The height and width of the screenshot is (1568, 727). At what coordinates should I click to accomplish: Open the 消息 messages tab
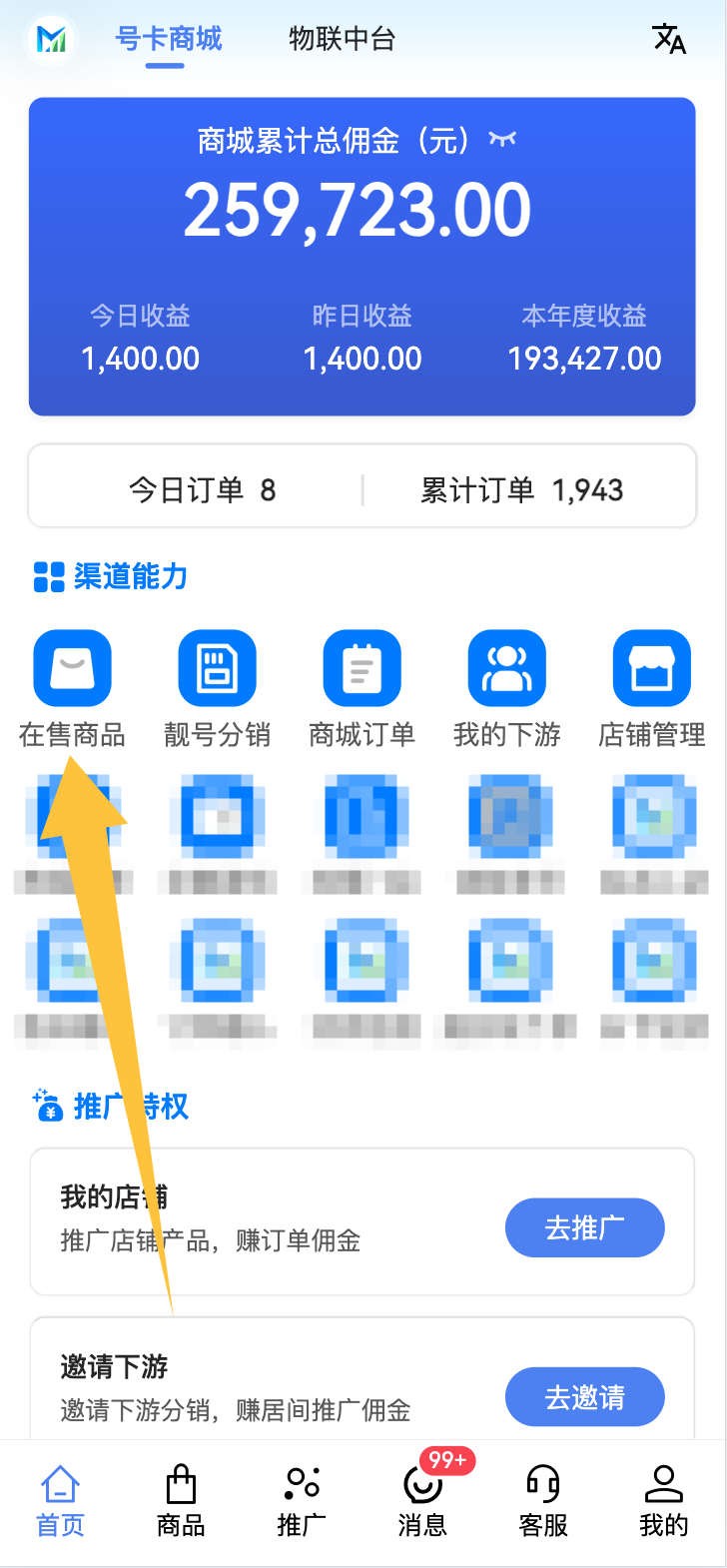tap(422, 1500)
